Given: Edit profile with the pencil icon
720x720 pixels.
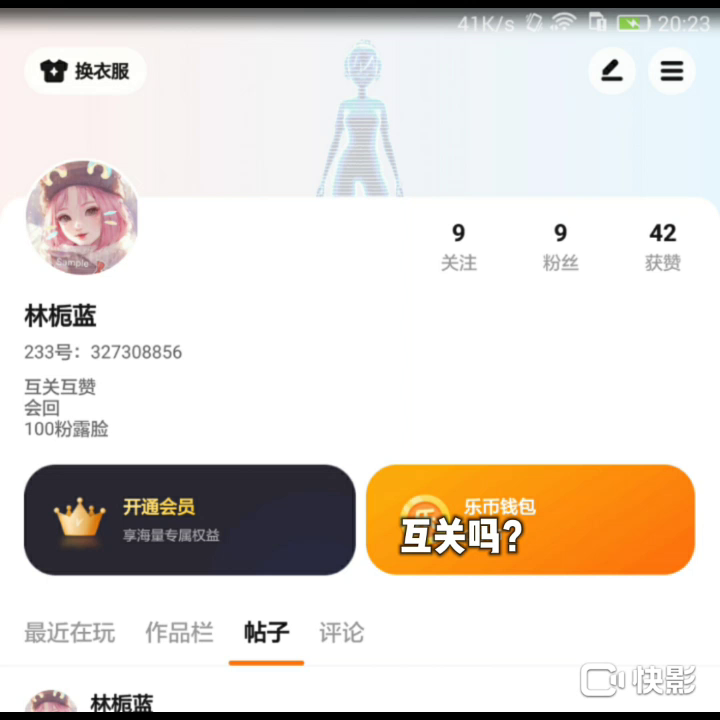Looking at the screenshot, I should [x=611, y=71].
